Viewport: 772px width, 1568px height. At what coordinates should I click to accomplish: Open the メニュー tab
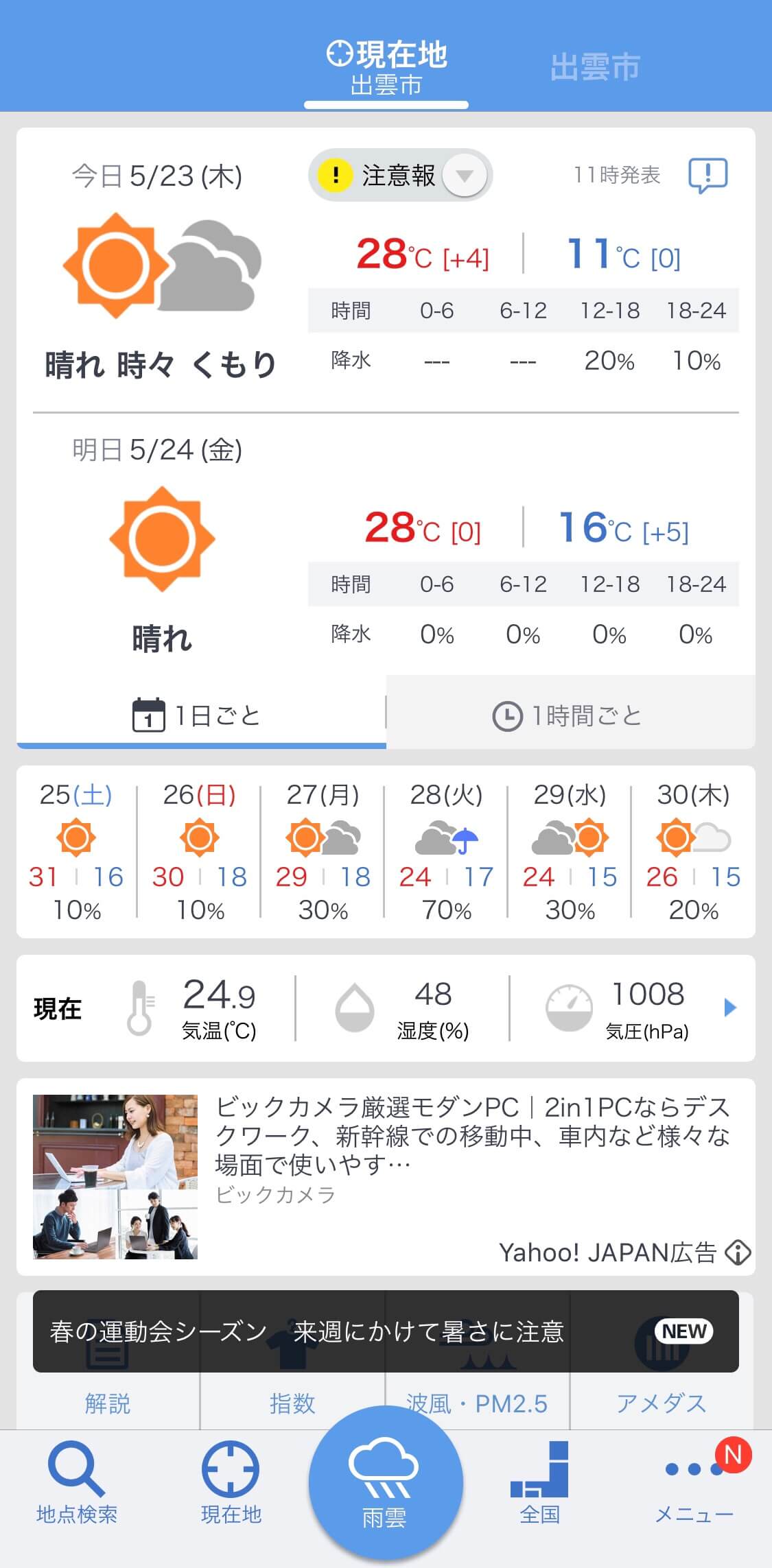[694, 1483]
